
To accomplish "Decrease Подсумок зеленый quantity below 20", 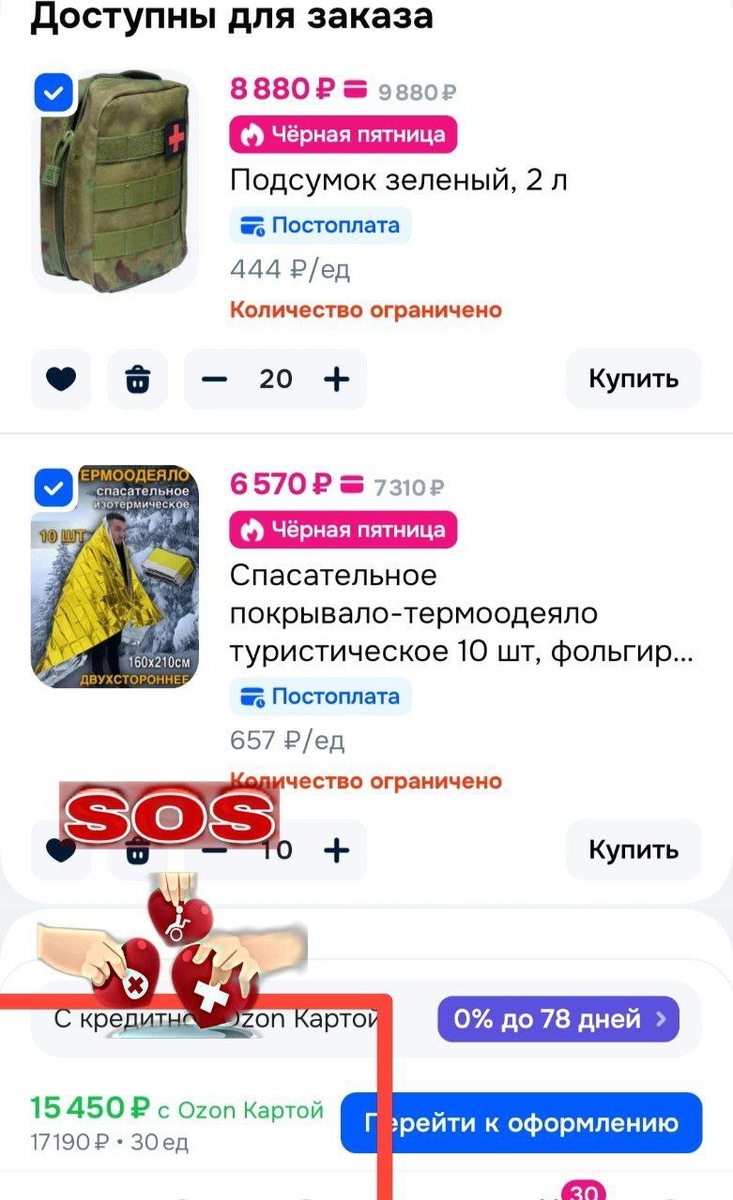I will 215,379.
